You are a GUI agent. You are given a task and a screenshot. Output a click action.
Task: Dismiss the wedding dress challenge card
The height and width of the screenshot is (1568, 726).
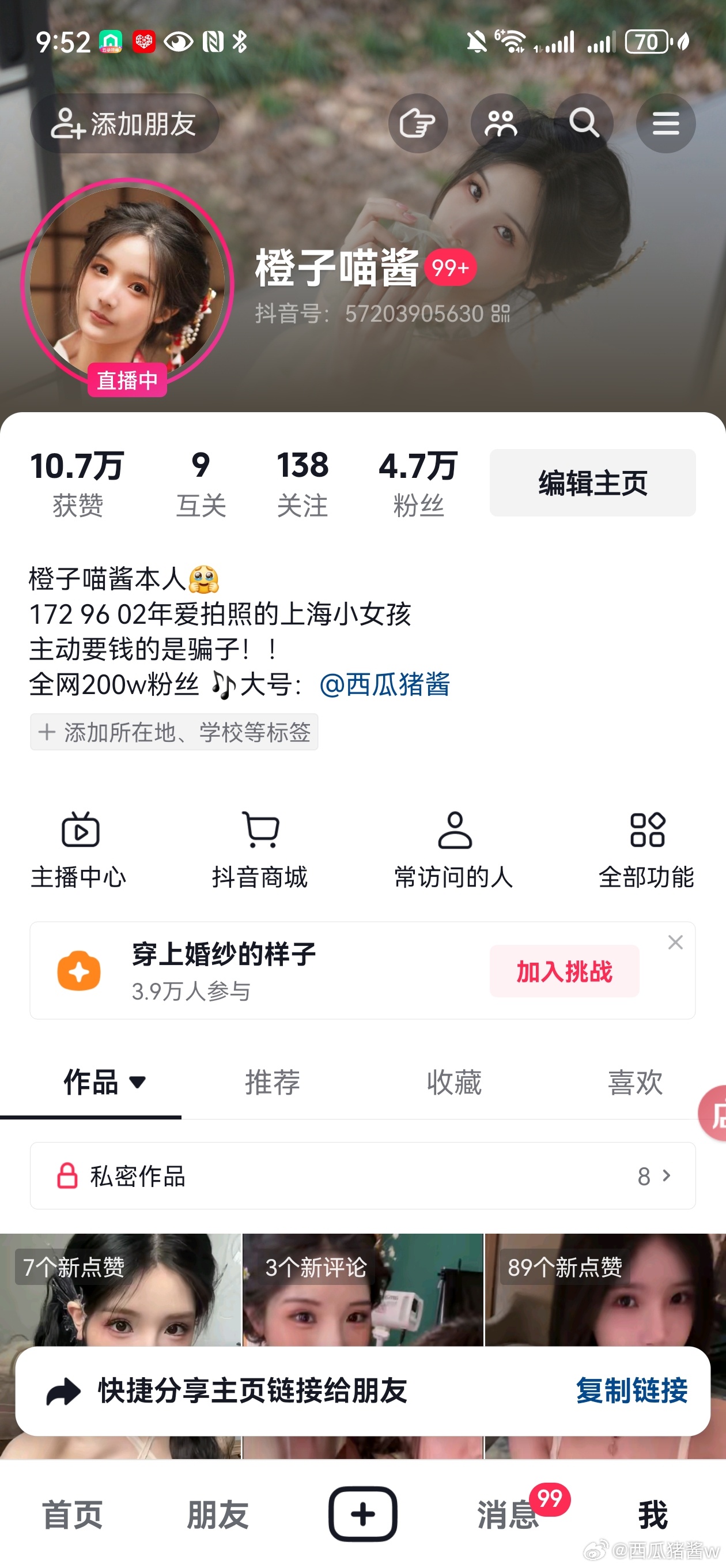coord(675,943)
